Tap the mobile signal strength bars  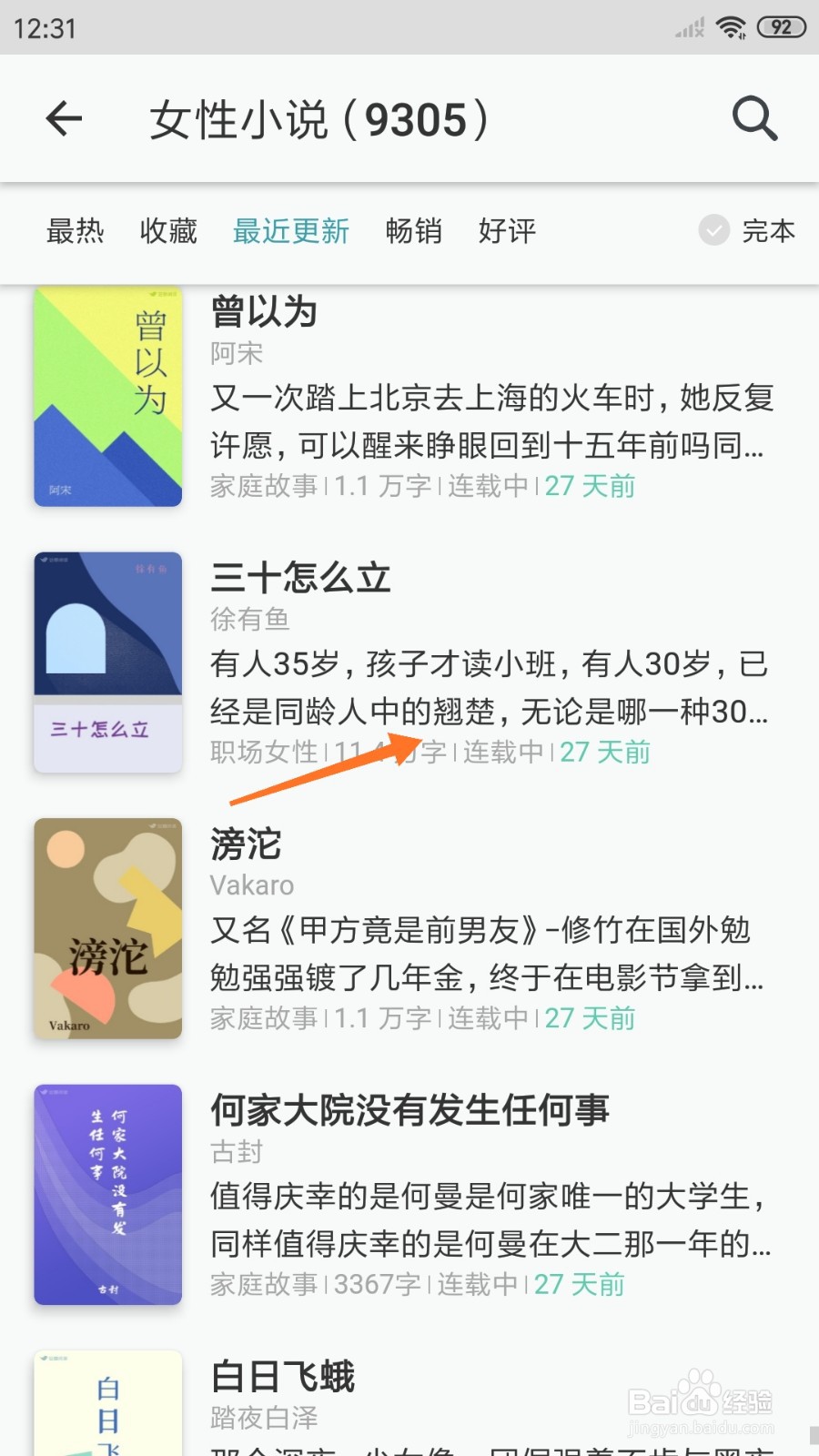pyautogui.click(x=688, y=26)
